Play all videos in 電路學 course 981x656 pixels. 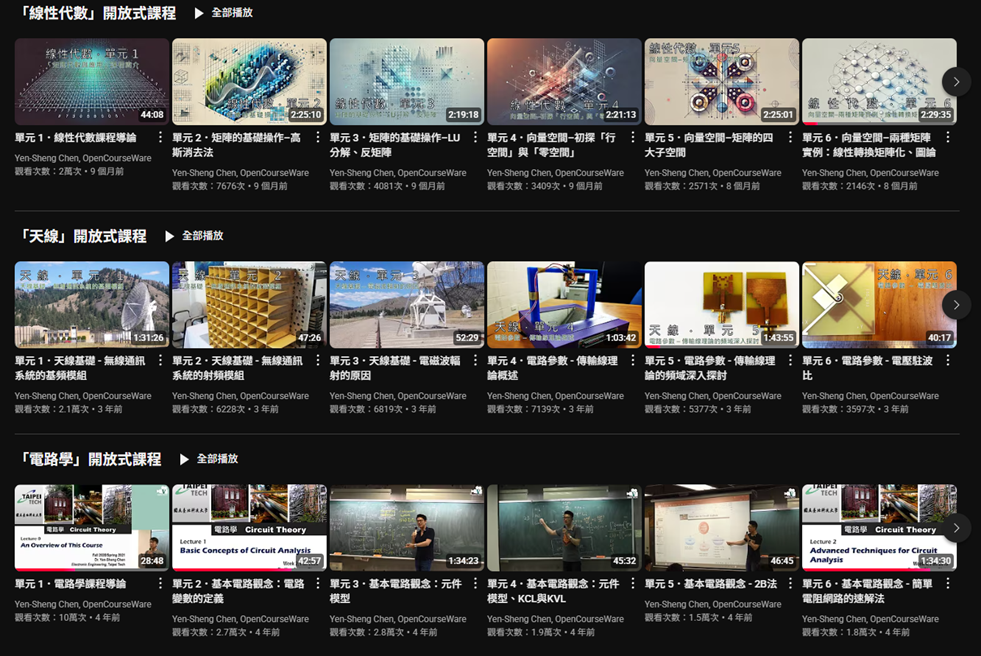pos(209,459)
